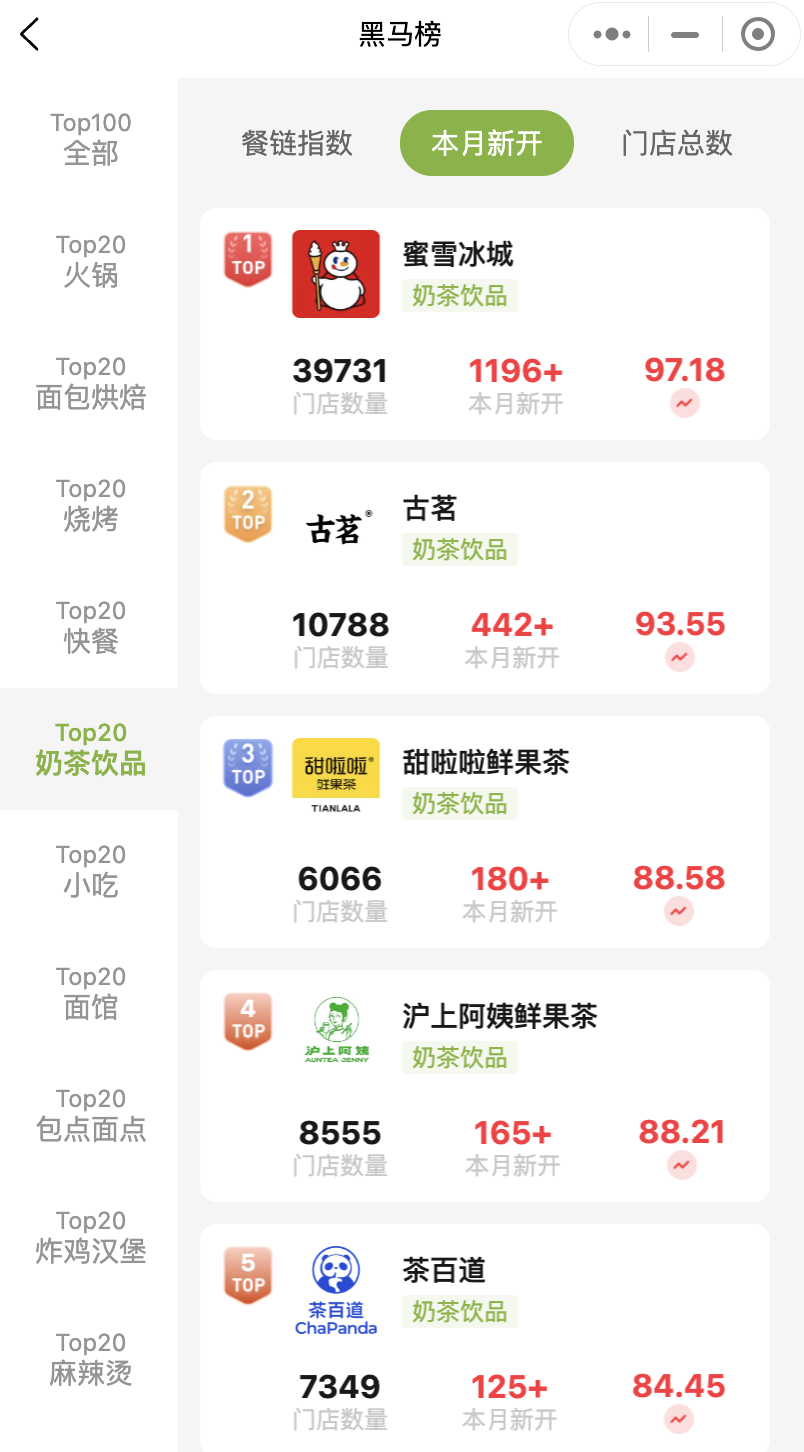
Task: View details for 古茗
Action: [x=485, y=578]
